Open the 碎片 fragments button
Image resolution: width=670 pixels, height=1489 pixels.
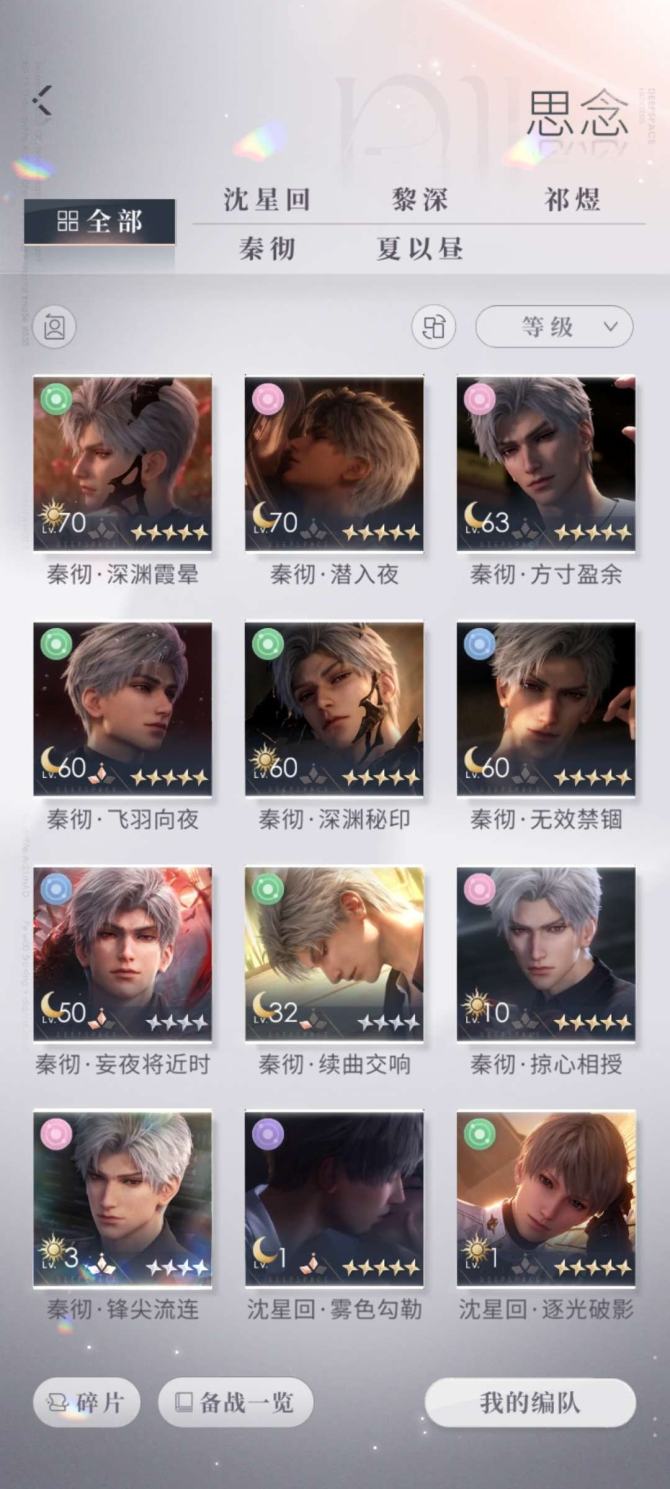(x=86, y=1402)
